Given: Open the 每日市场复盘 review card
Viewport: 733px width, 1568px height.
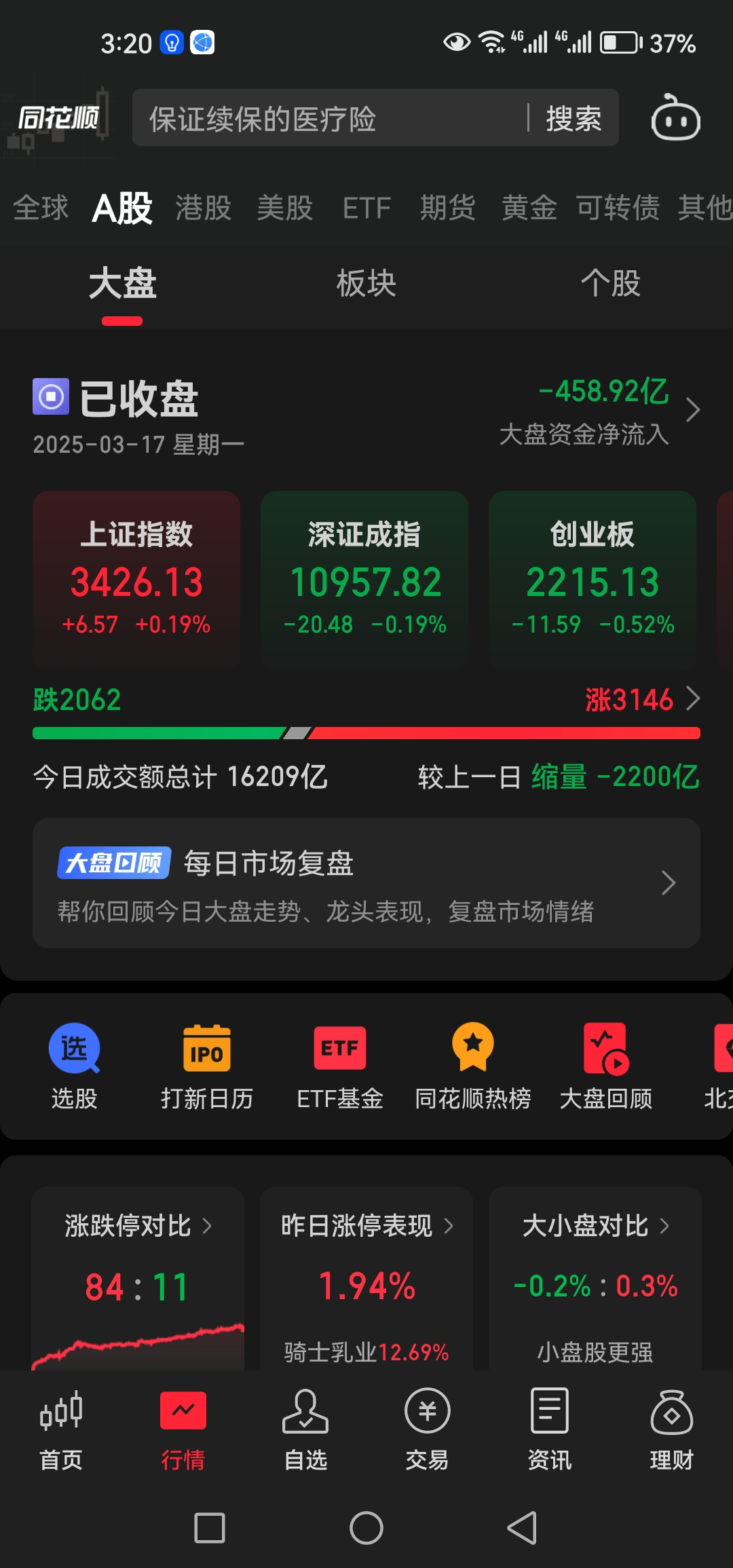Looking at the screenshot, I should pyautogui.click(x=366, y=883).
